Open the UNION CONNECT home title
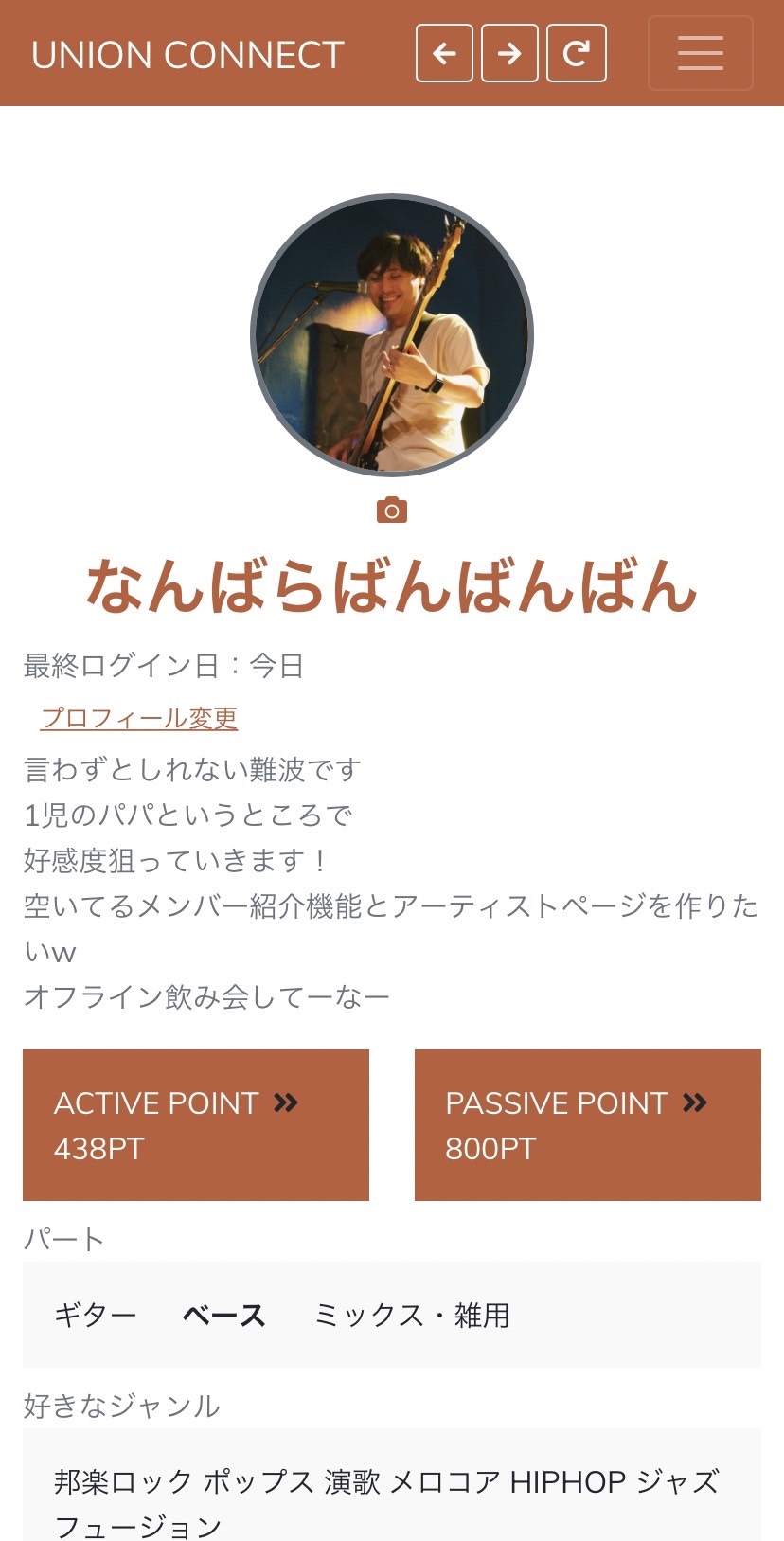 pos(187,55)
